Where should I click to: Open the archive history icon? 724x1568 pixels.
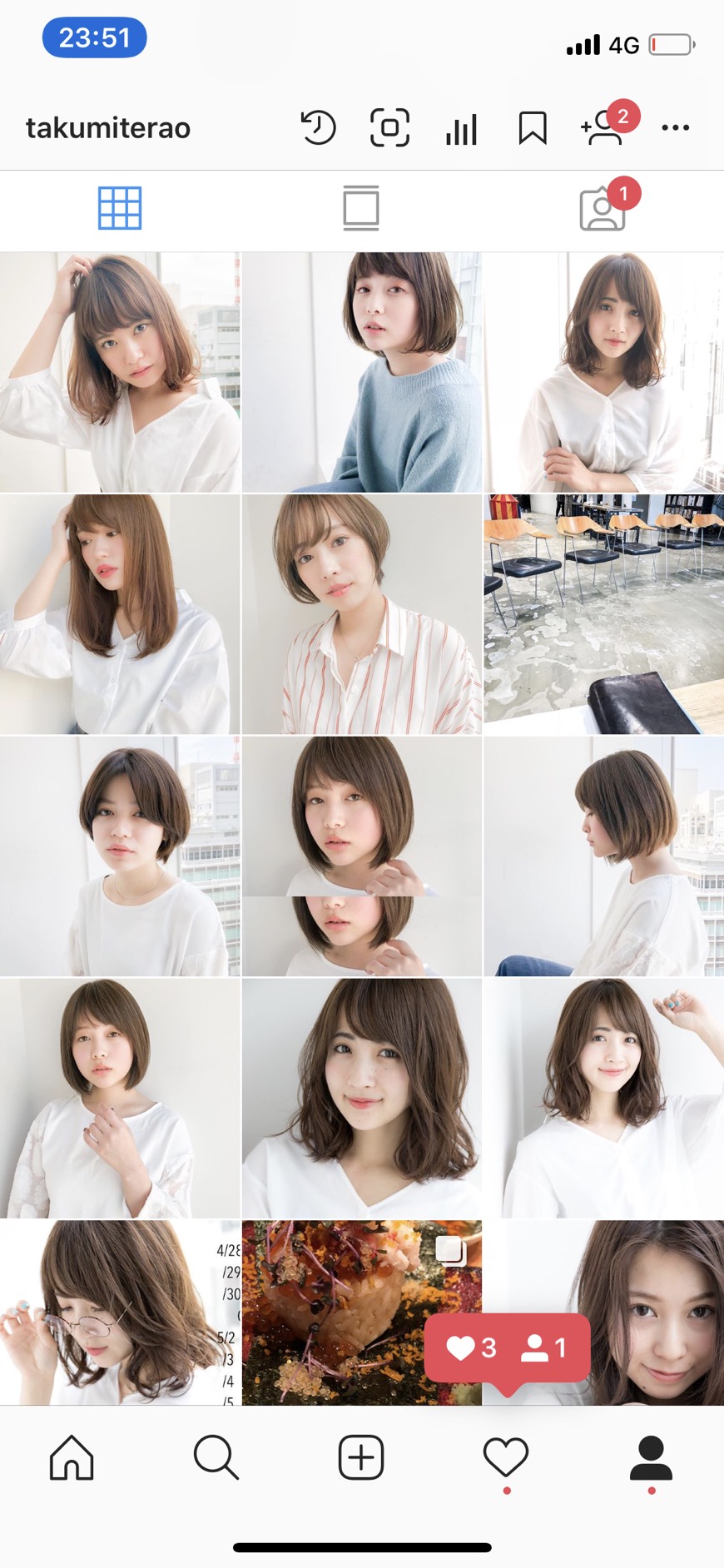click(x=318, y=128)
